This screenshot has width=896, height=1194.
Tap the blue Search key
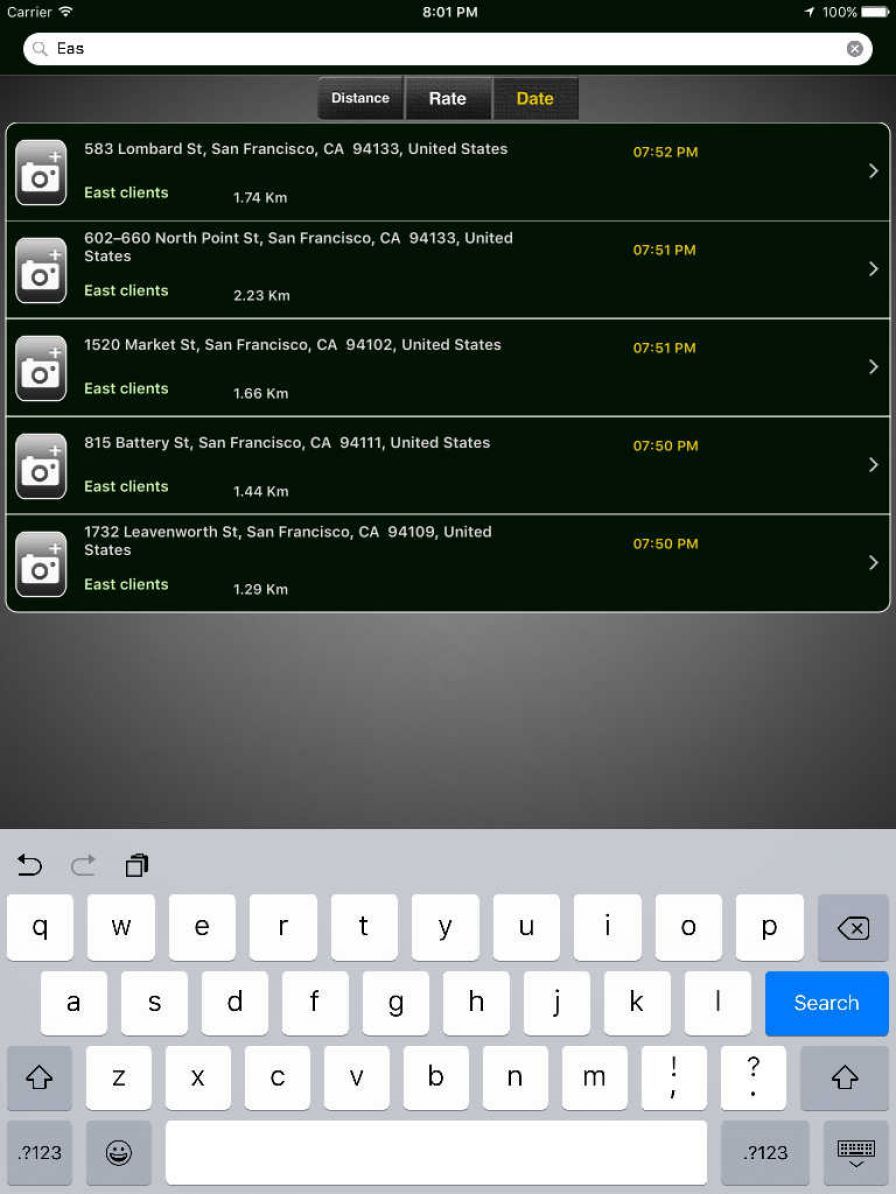point(826,1003)
